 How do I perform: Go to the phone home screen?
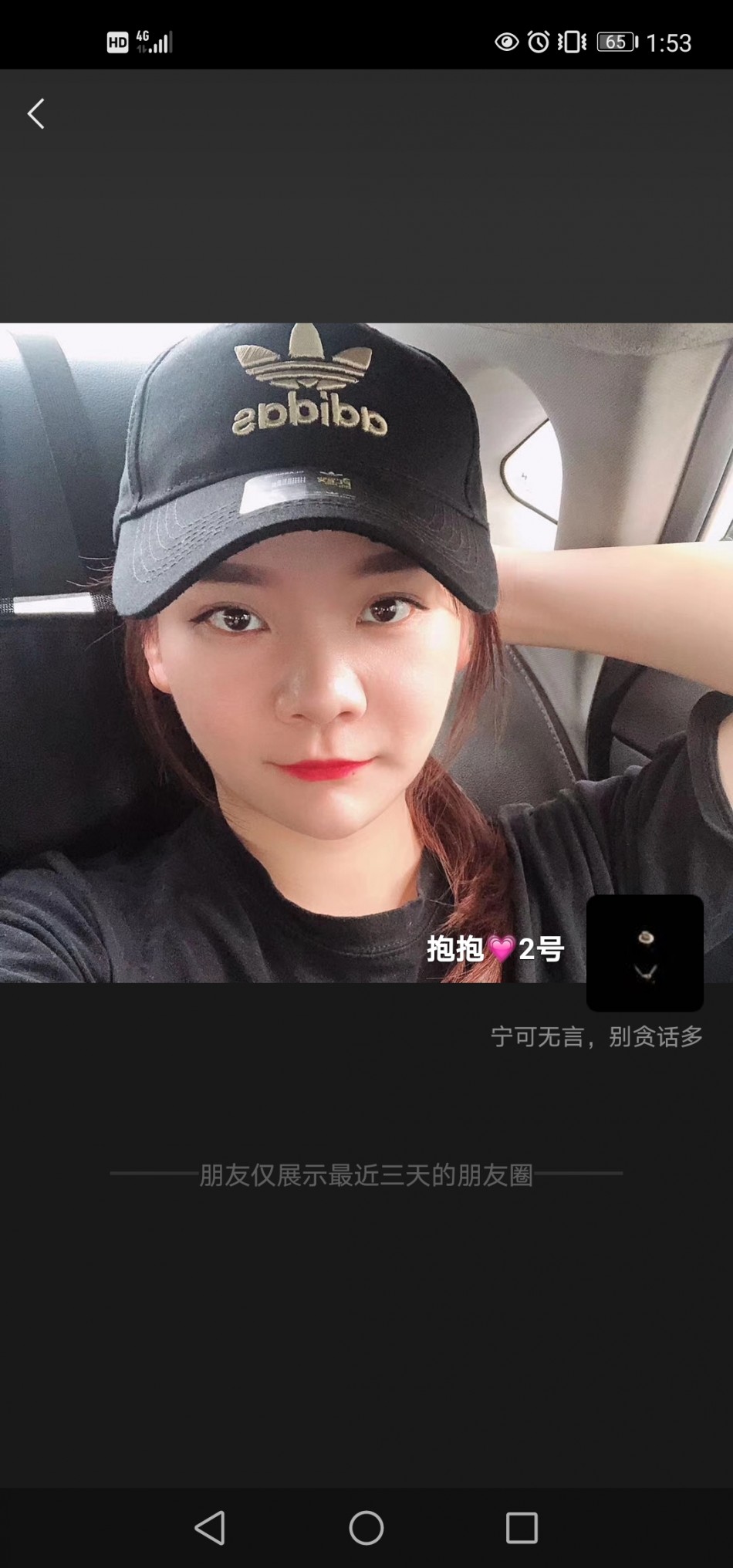[366, 1527]
